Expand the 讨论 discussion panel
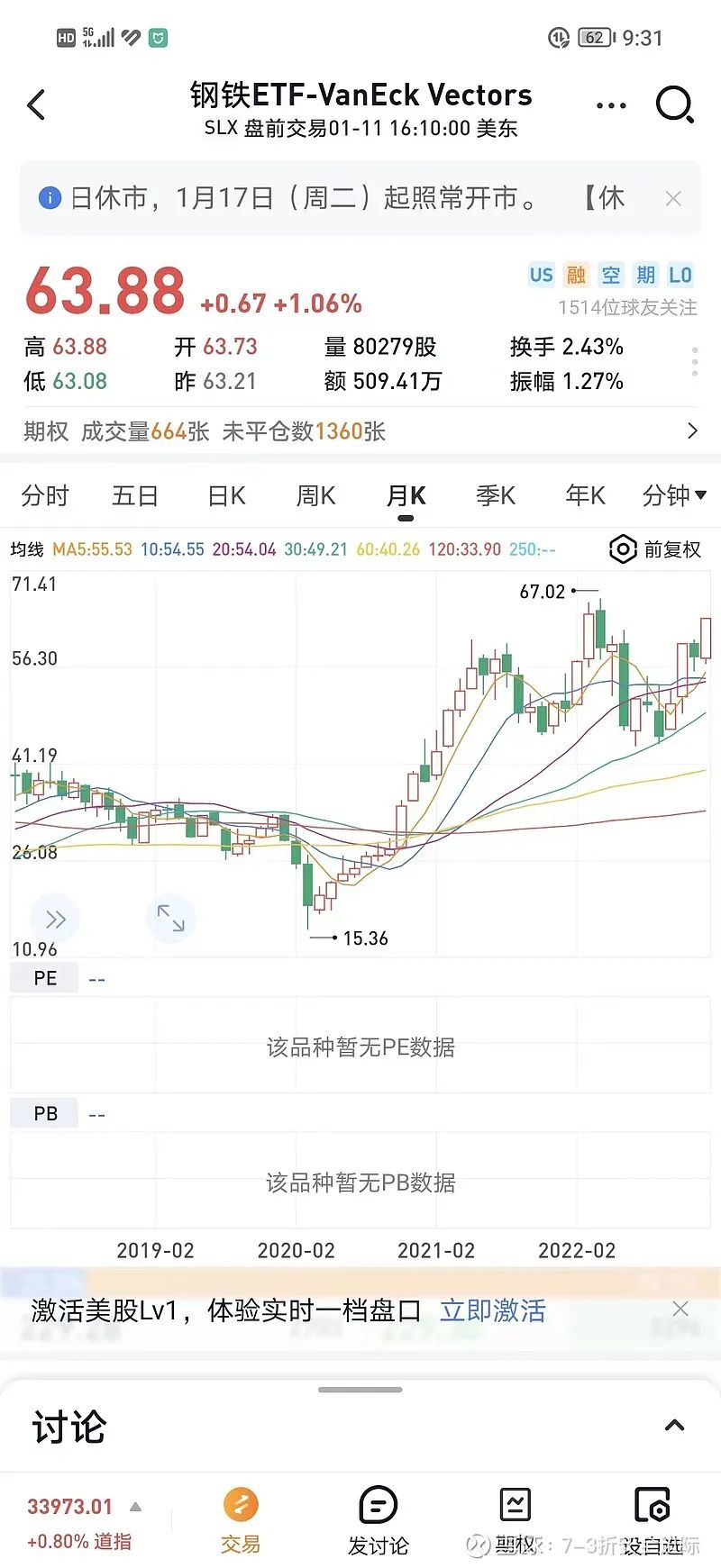Screen dimensions: 721x1568 pyautogui.click(x=673, y=1426)
